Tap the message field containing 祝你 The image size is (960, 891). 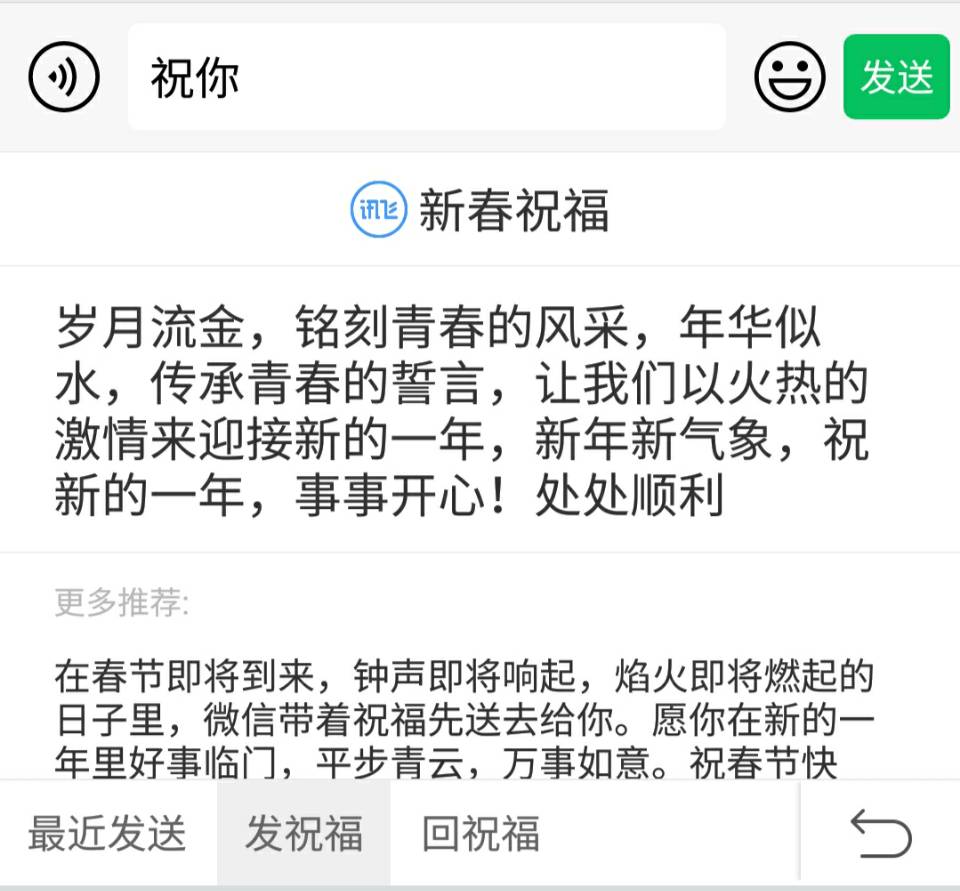tap(426, 77)
